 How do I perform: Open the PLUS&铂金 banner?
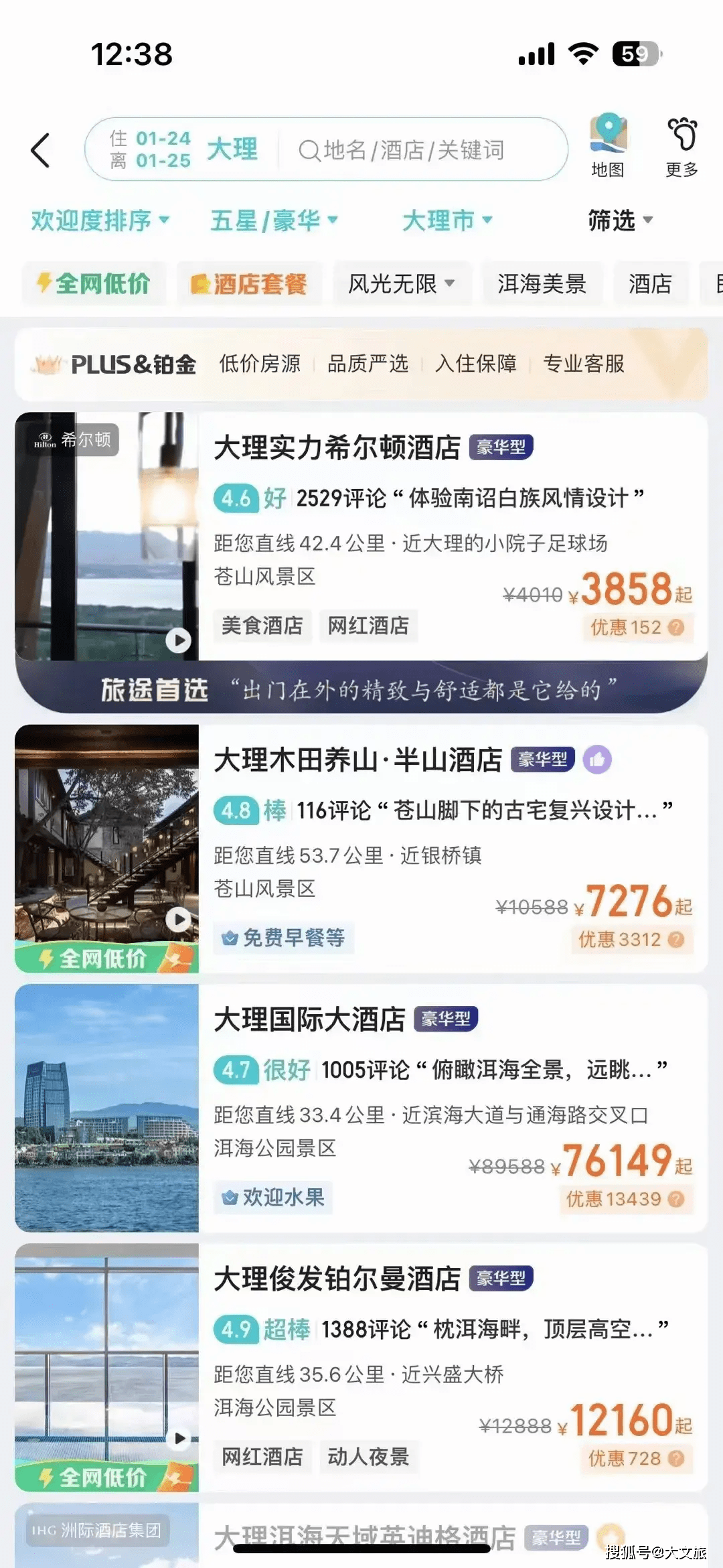click(361, 364)
